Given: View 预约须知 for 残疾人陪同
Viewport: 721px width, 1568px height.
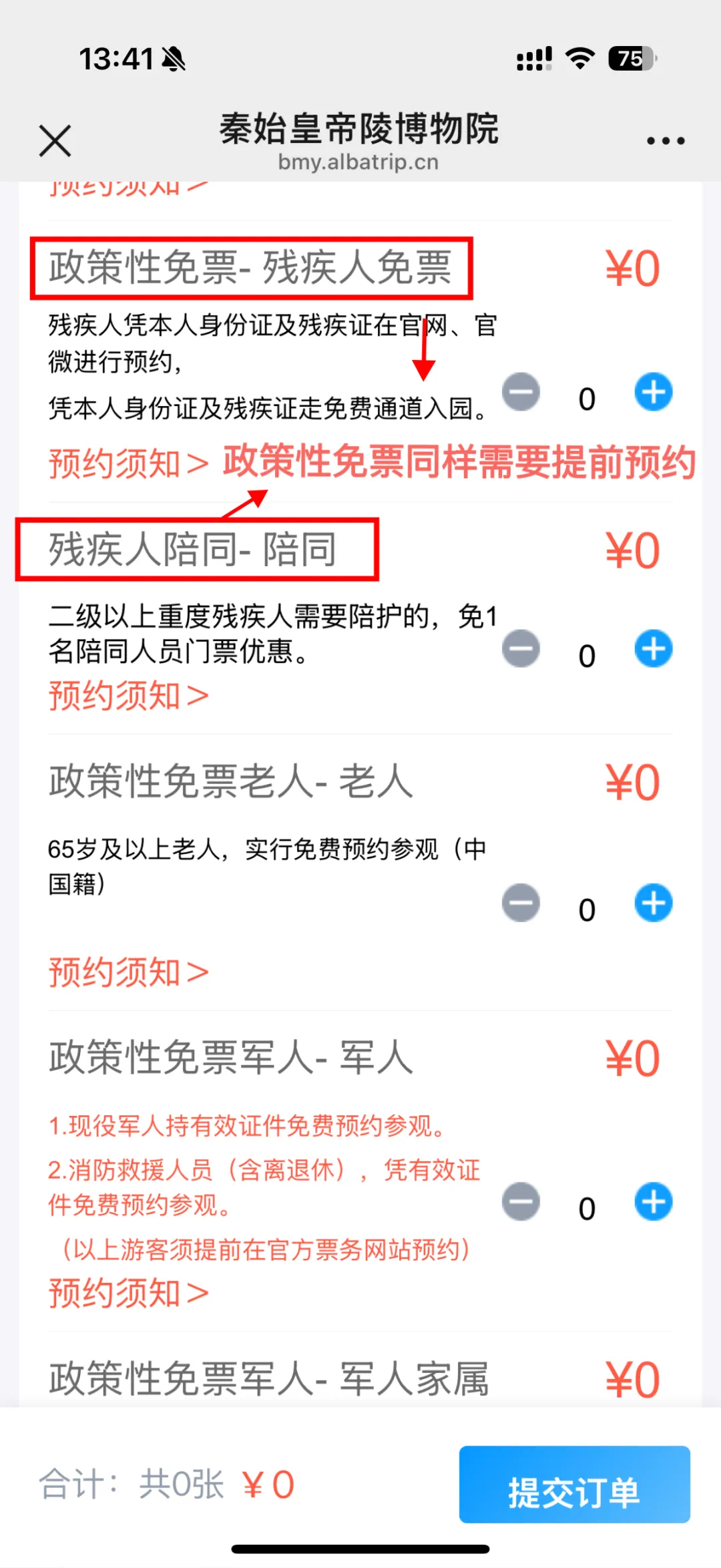Looking at the screenshot, I should pos(129,696).
